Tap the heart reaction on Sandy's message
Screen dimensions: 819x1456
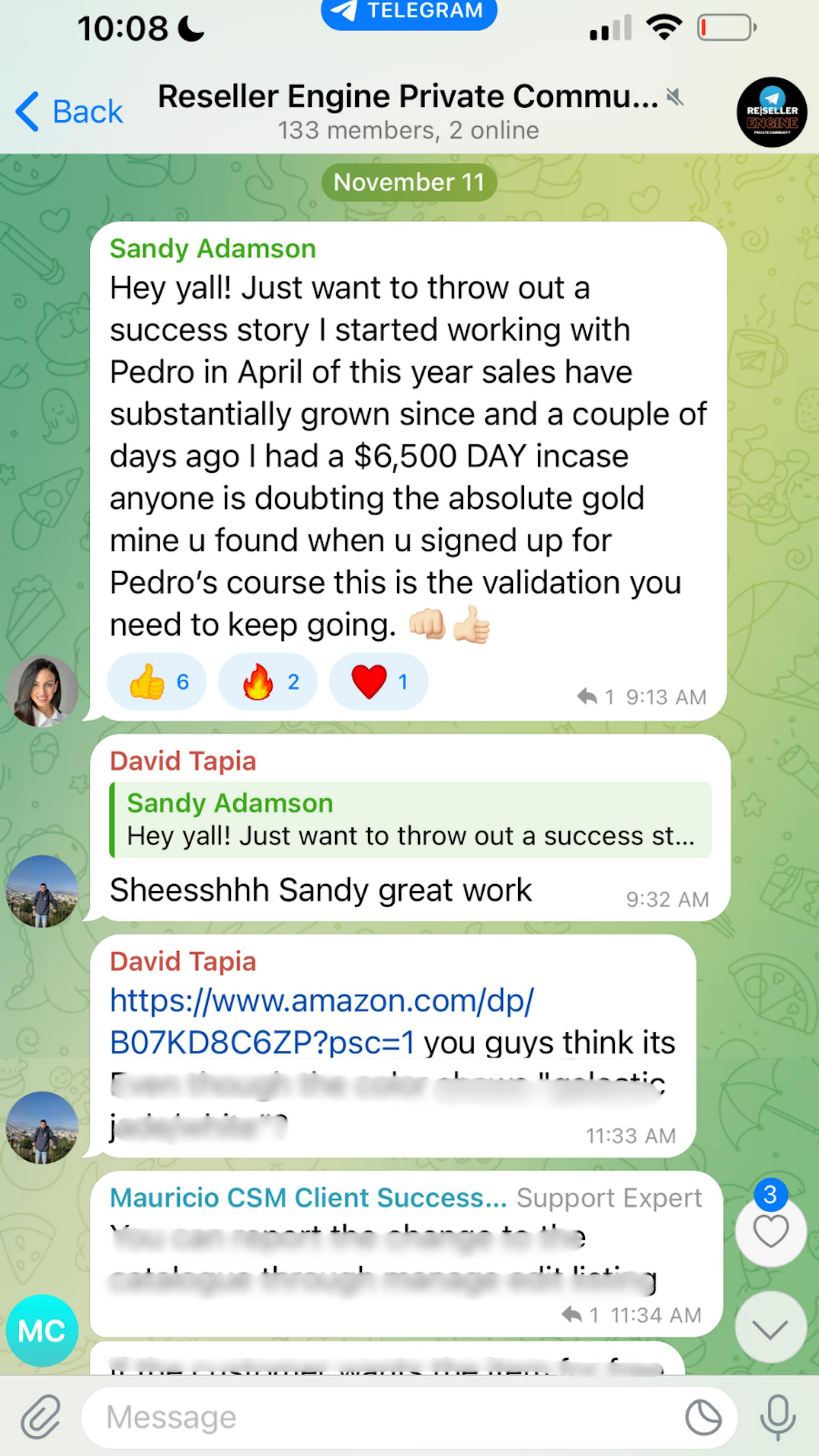pyautogui.click(x=378, y=682)
